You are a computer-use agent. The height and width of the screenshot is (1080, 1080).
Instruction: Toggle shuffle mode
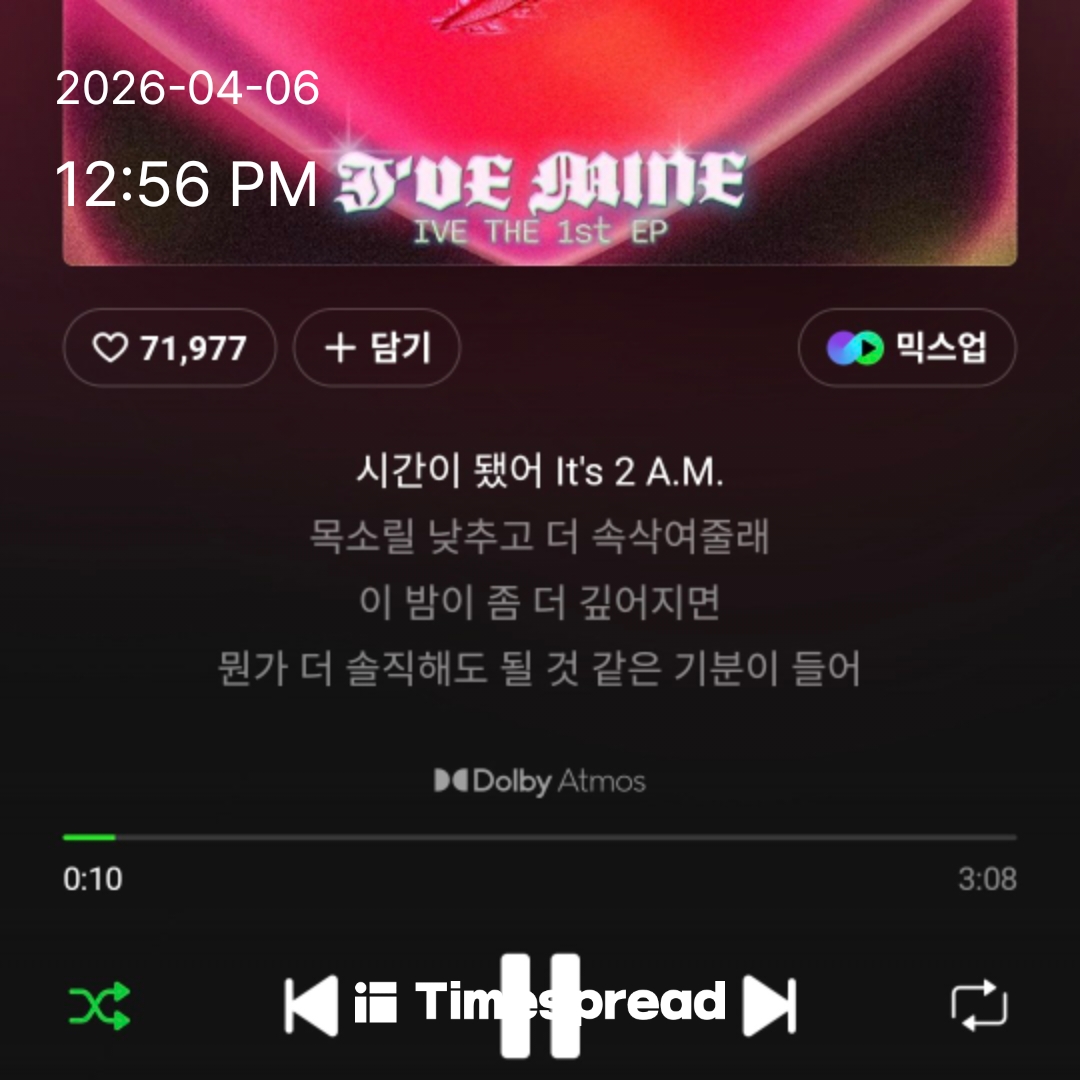click(x=99, y=1005)
